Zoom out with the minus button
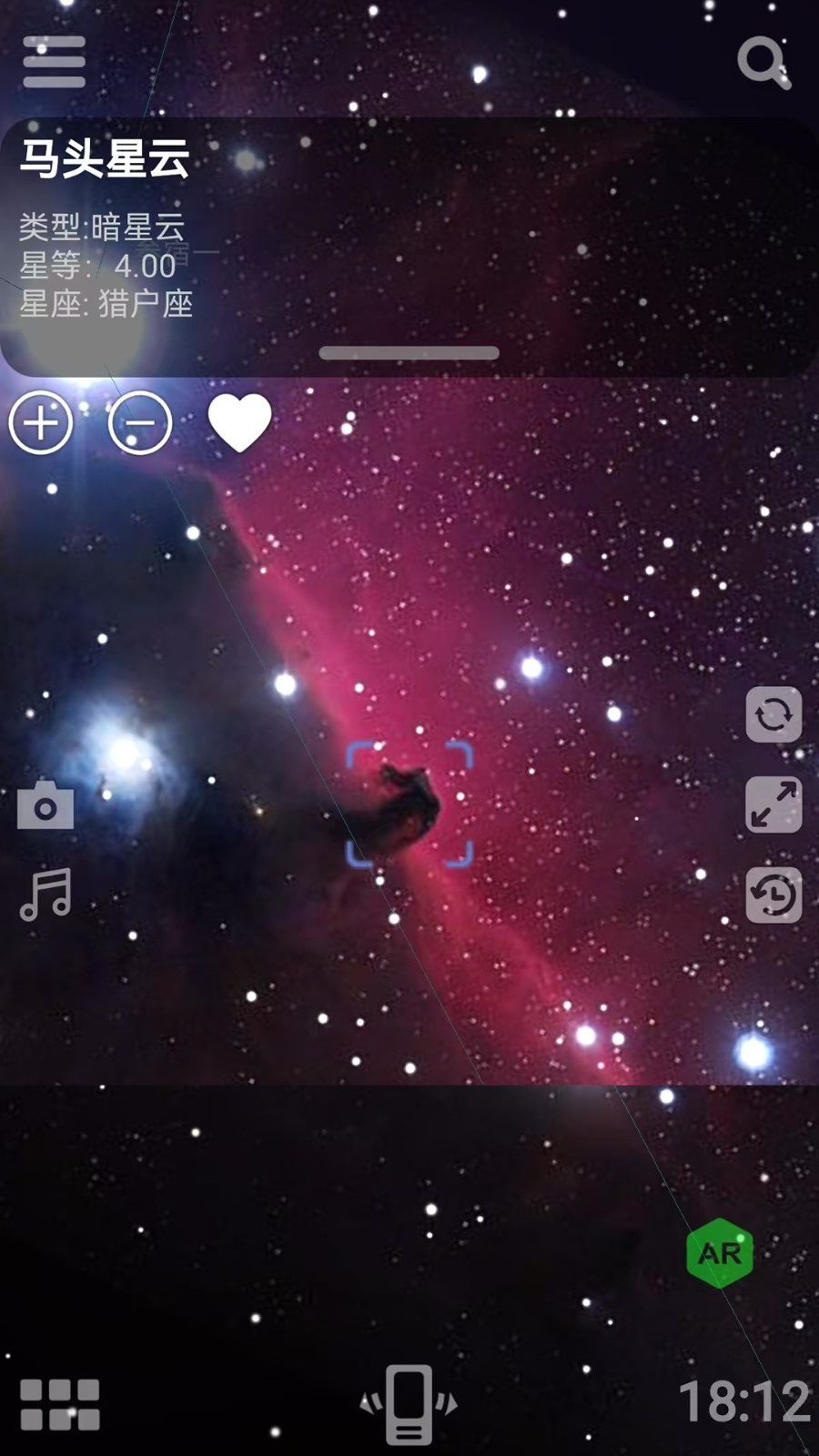Screen dimensions: 819x1456 (x=140, y=423)
